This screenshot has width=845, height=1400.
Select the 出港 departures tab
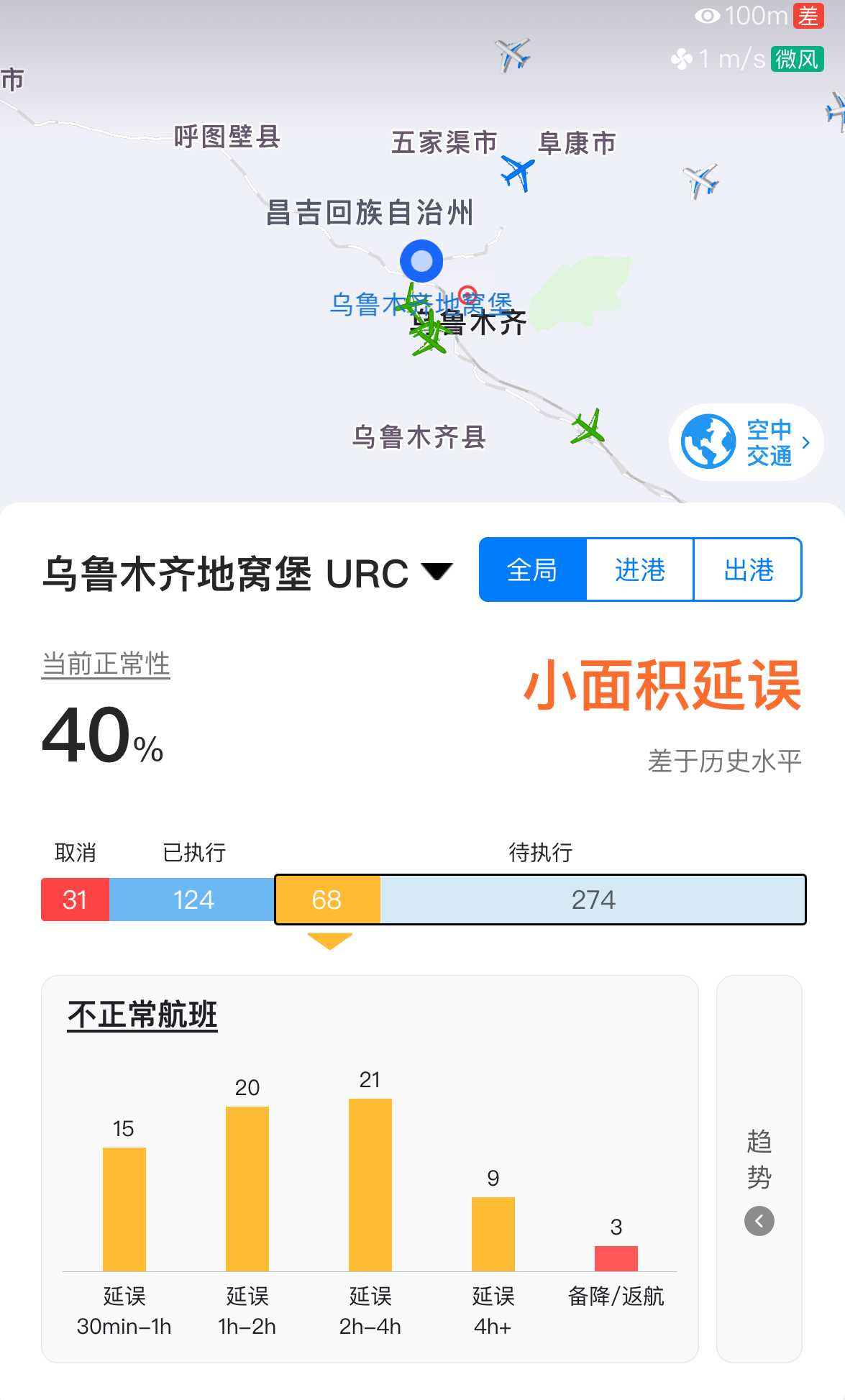pyautogui.click(x=748, y=569)
